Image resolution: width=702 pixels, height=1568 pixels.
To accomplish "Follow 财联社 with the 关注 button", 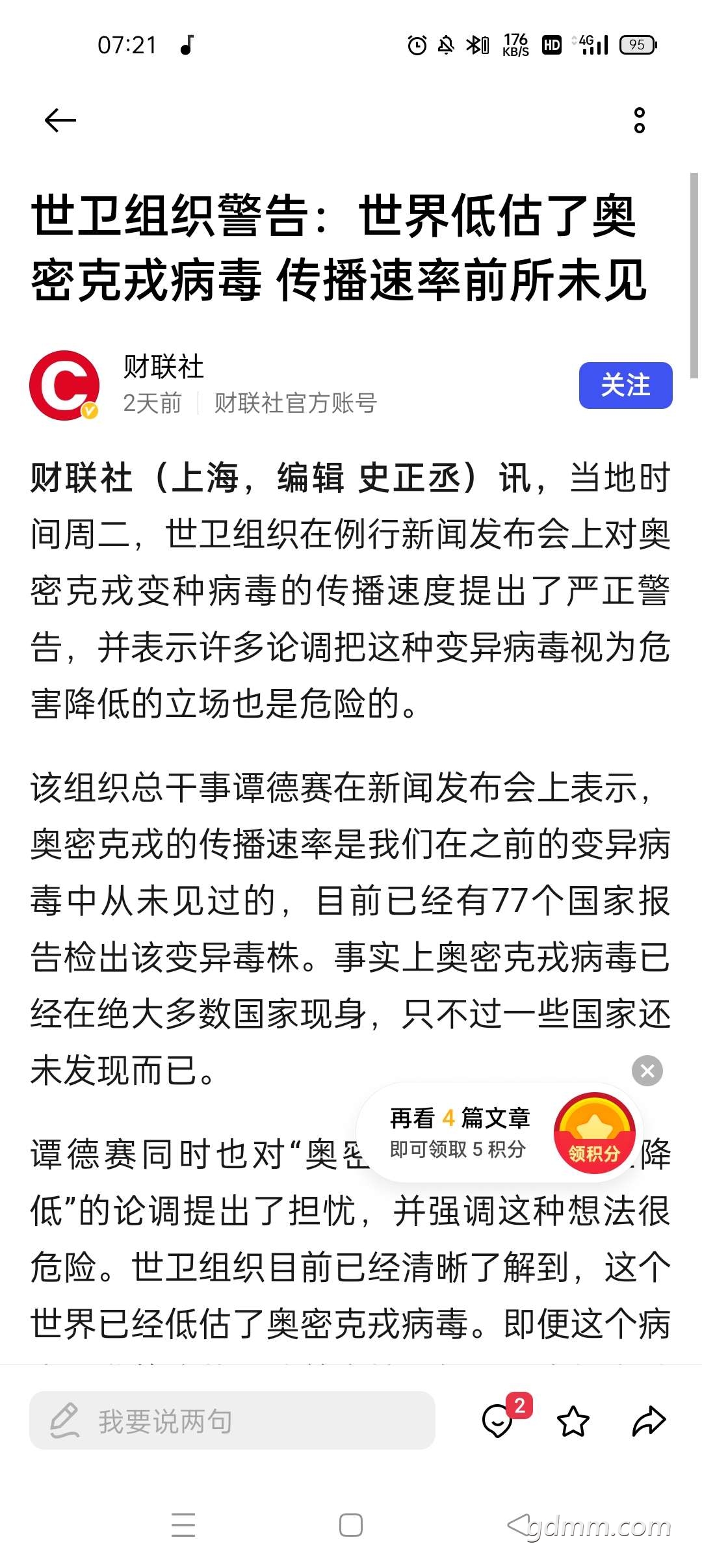I will click(x=625, y=385).
